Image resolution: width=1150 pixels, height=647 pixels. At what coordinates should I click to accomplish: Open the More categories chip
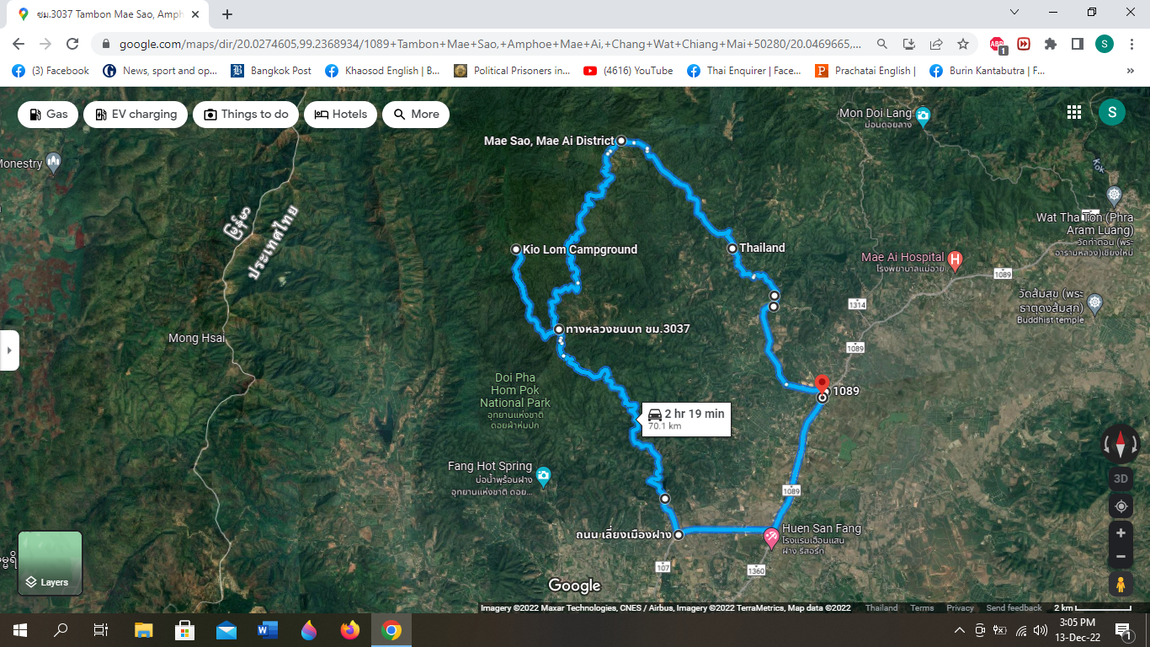(416, 114)
